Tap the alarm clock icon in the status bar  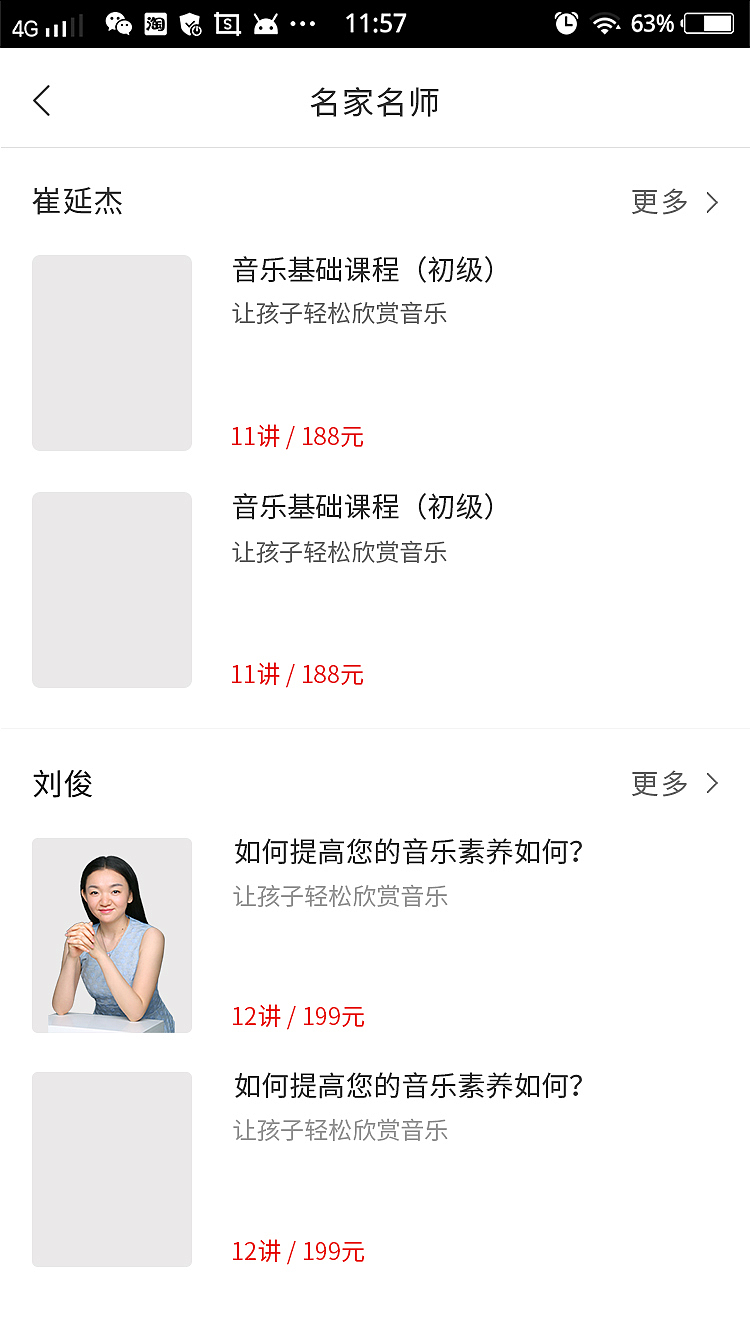566,23
